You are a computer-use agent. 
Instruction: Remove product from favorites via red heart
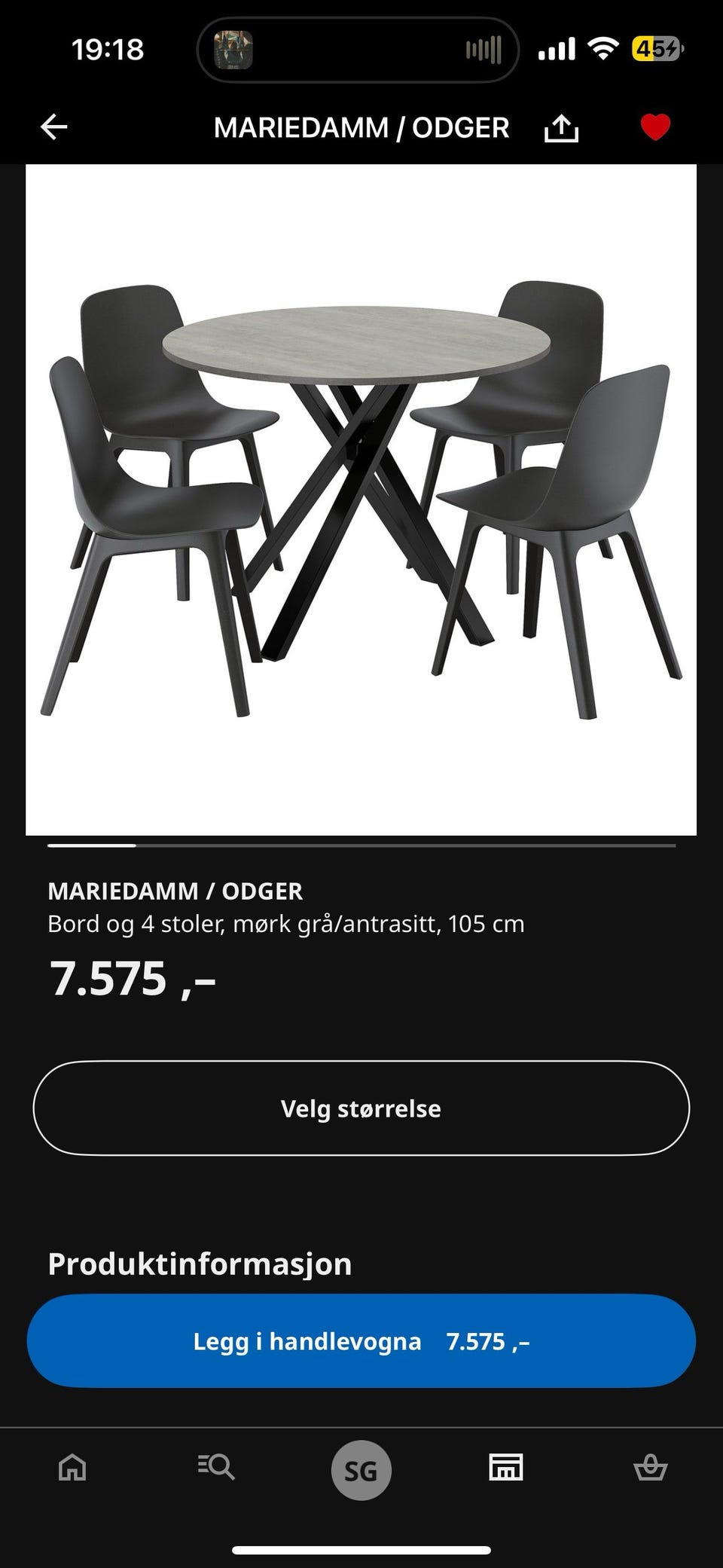655,127
